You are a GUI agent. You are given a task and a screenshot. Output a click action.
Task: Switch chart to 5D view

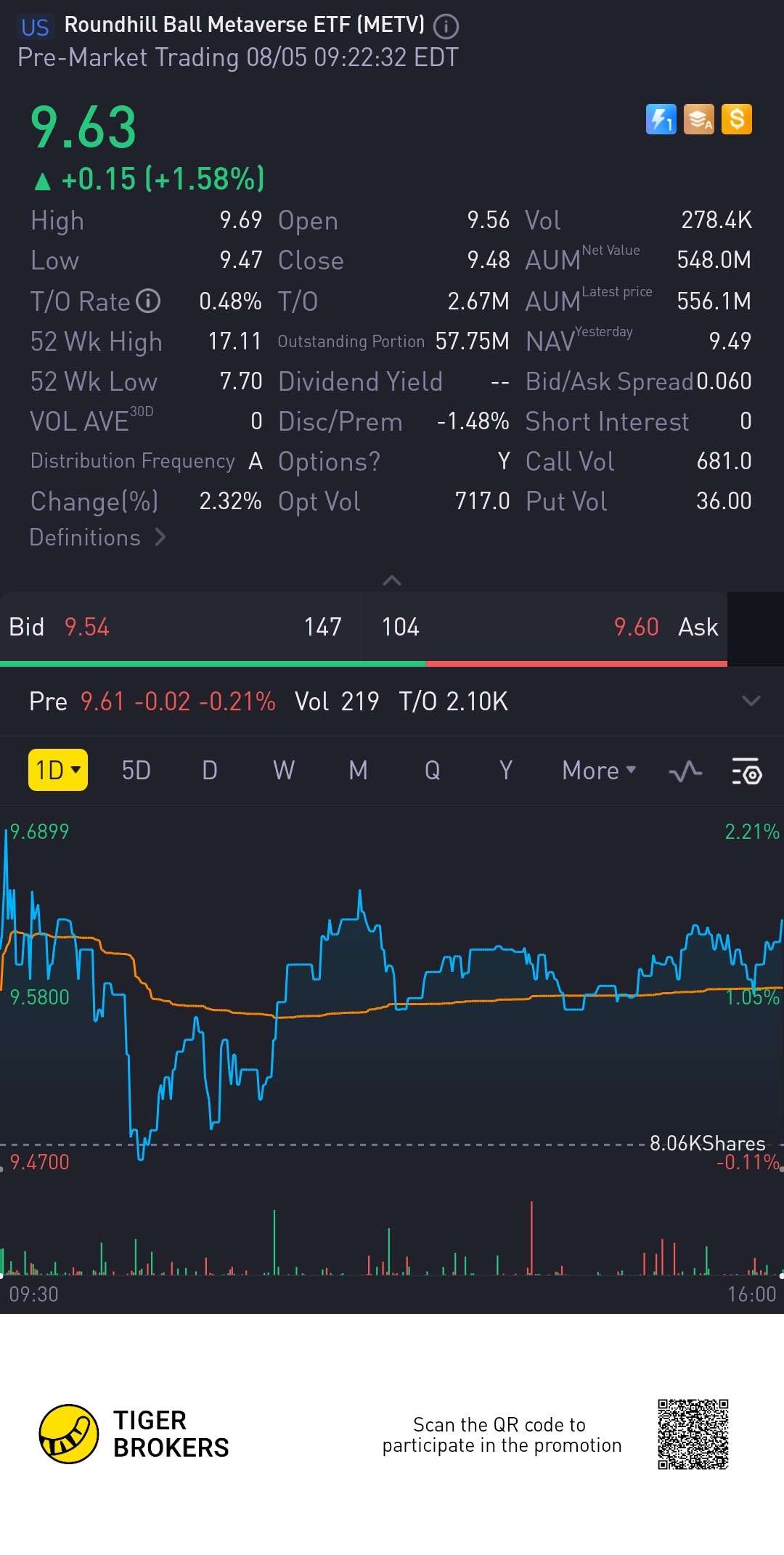[x=136, y=770]
